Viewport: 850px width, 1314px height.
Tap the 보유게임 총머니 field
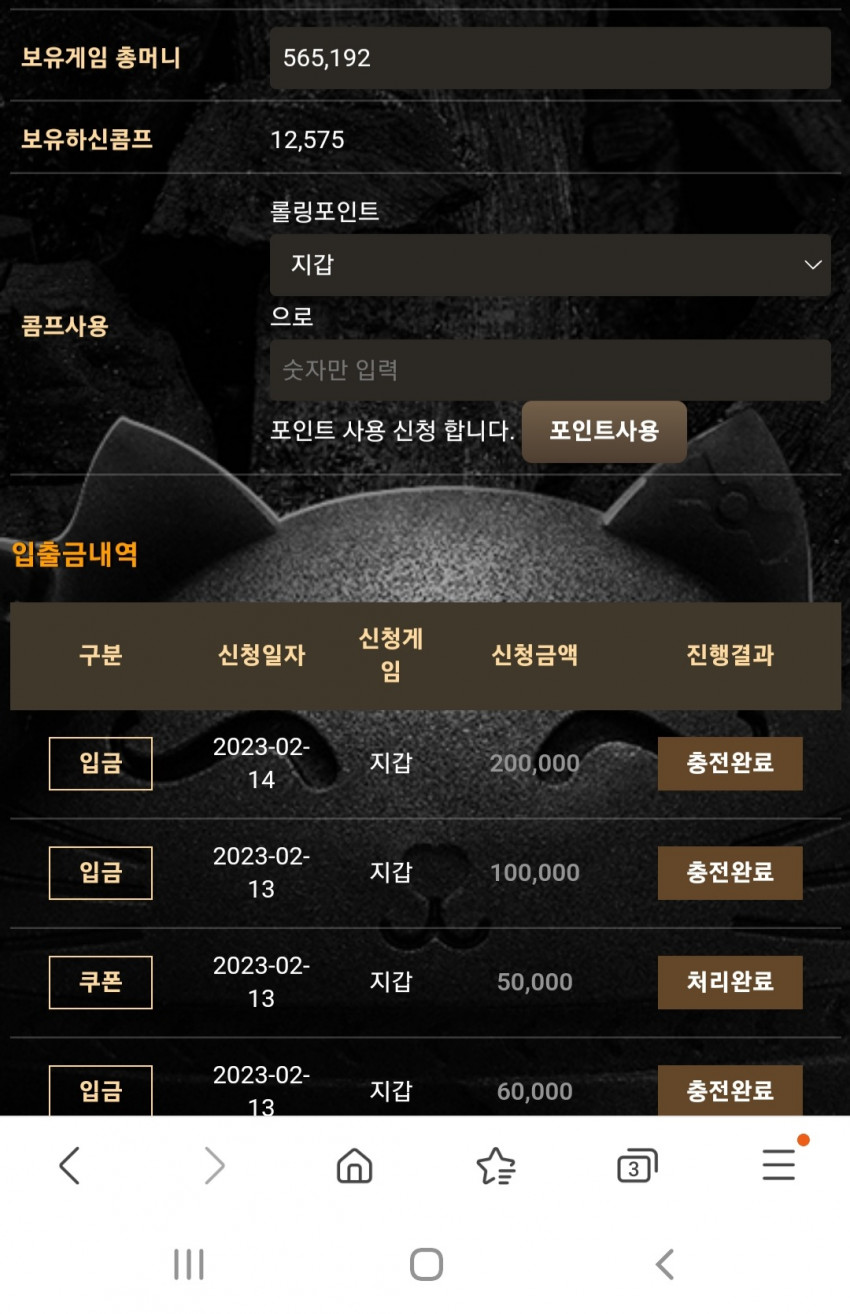point(550,58)
